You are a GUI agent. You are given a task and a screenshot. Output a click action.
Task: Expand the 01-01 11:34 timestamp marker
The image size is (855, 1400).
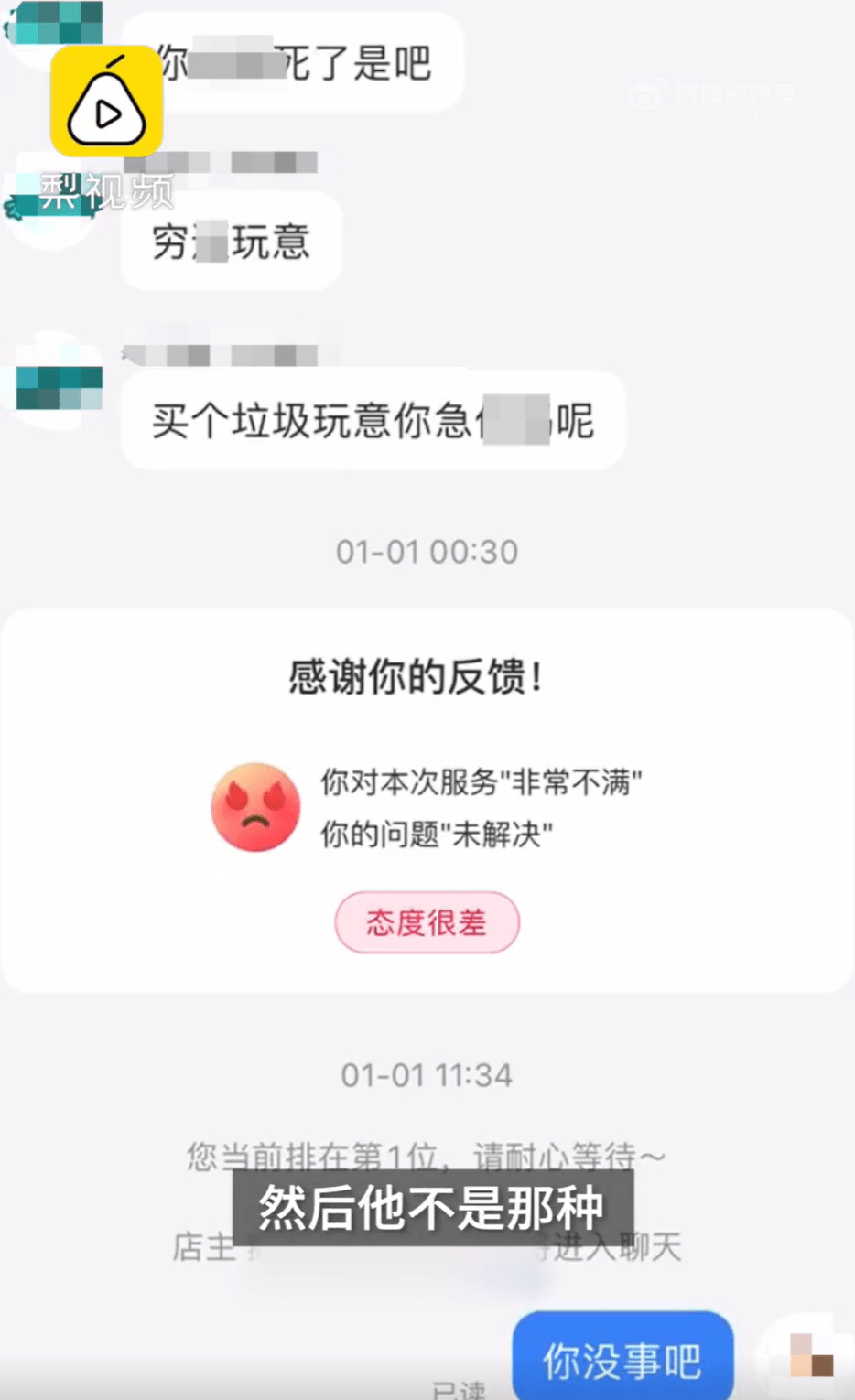427,1075
